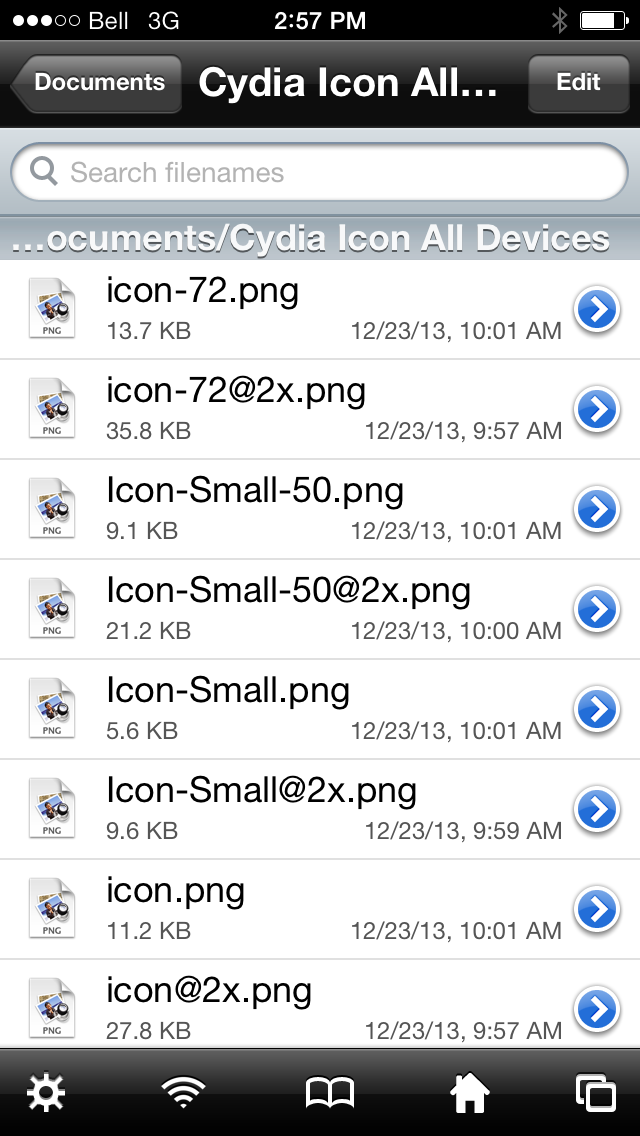Screen dimensions: 640x1136
Task: Focus the Search filenames field
Action: pos(320,172)
